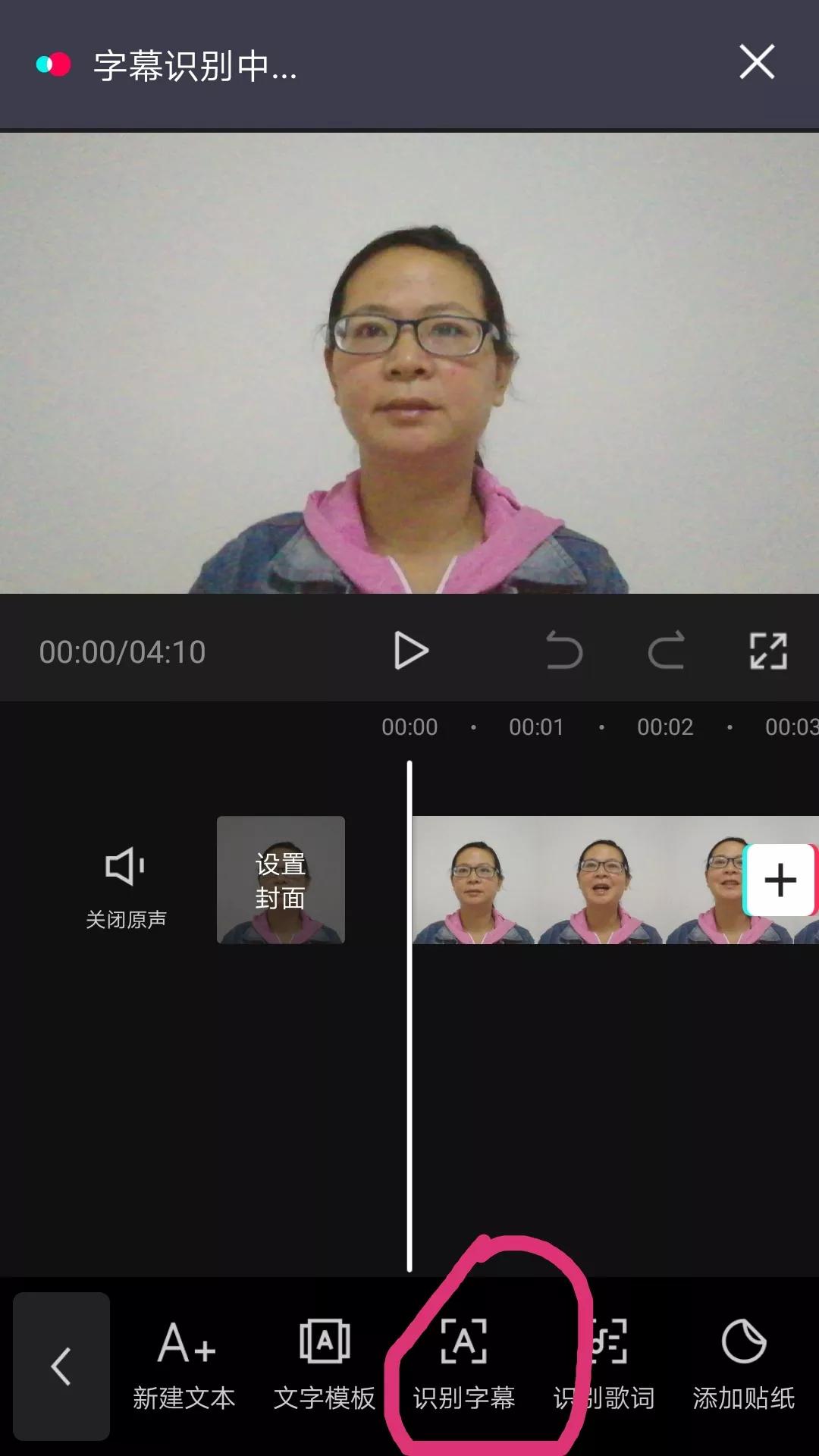Click the 00:00/04:10 time display
The image size is (819, 1456).
[121, 651]
